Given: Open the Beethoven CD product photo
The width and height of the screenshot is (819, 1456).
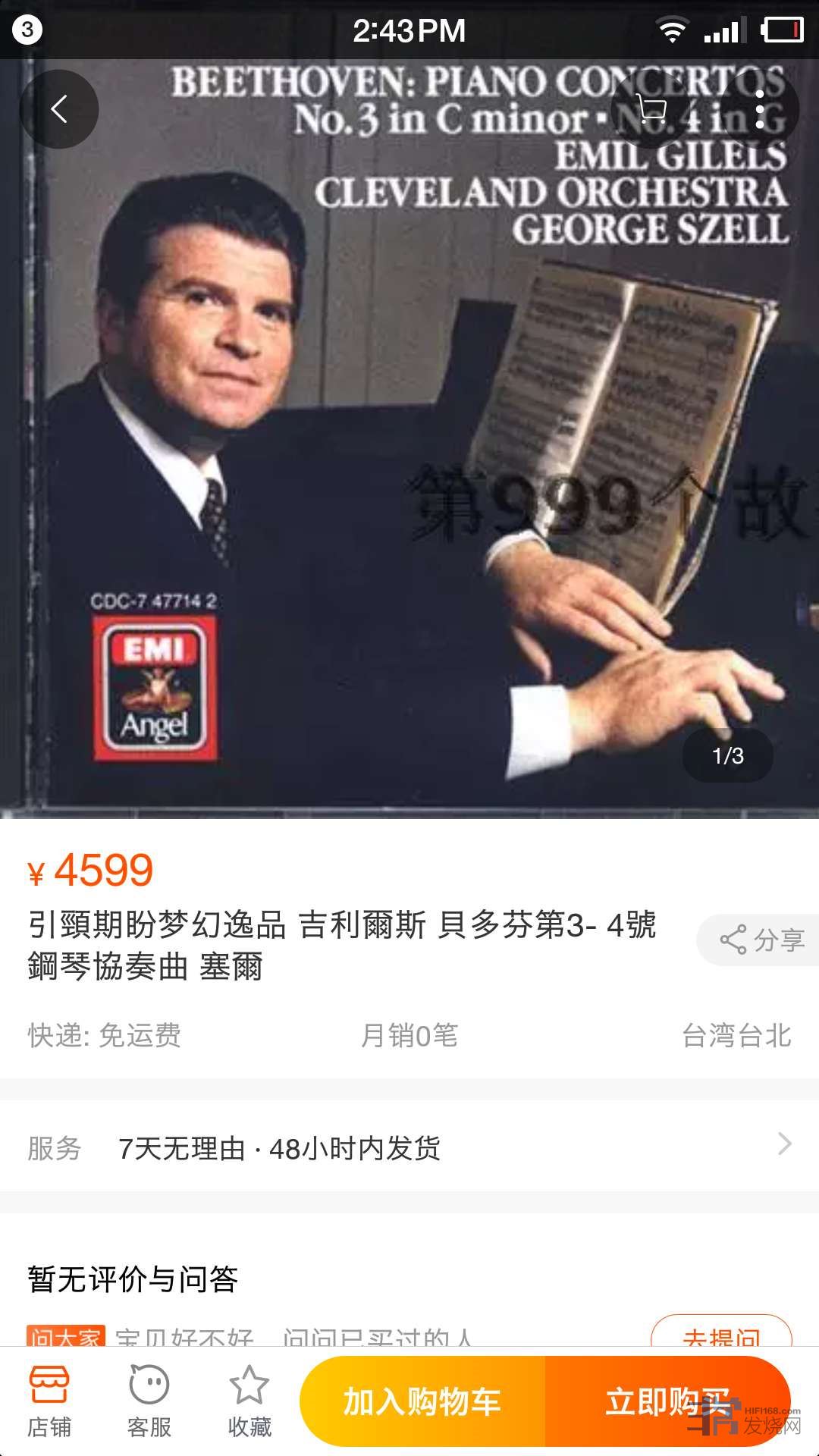Looking at the screenshot, I should (x=409, y=440).
